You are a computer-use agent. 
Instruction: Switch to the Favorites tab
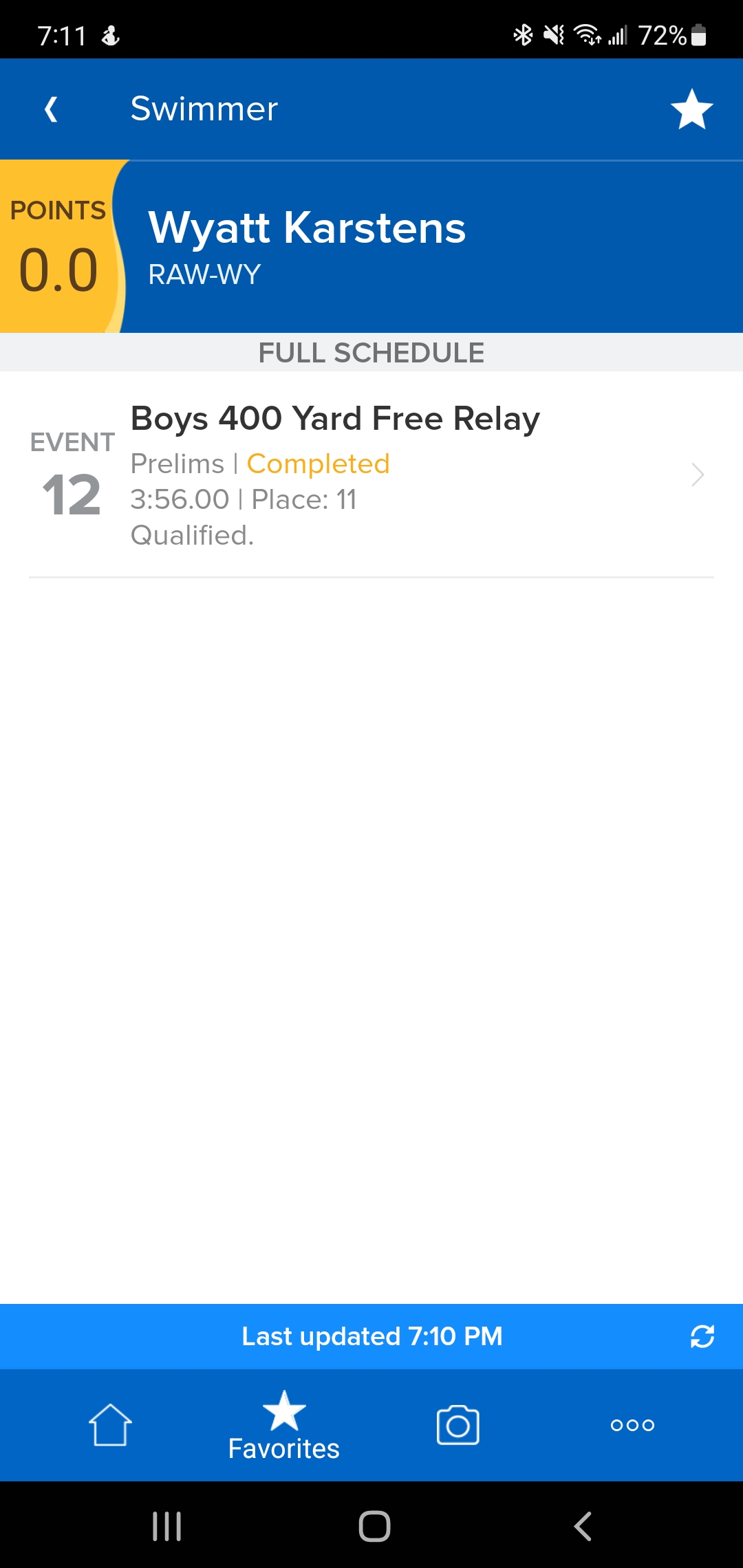tap(283, 1426)
